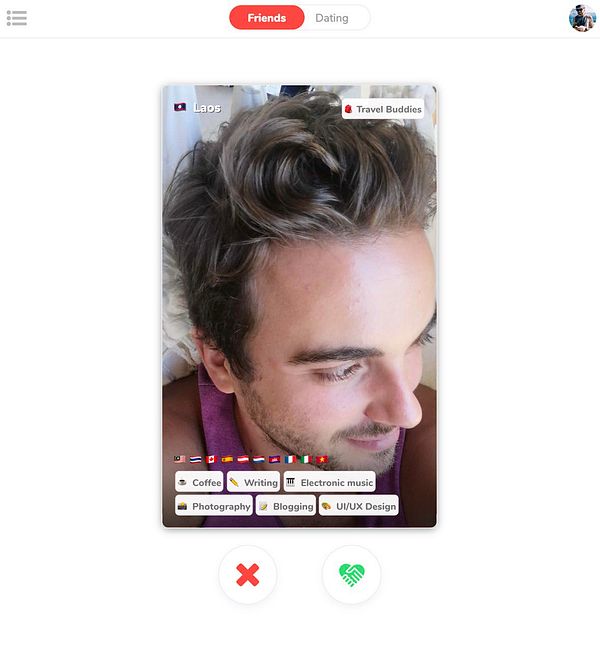
Task: Select the Friends tab
Action: pyautogui.click(x=266, y=18)
